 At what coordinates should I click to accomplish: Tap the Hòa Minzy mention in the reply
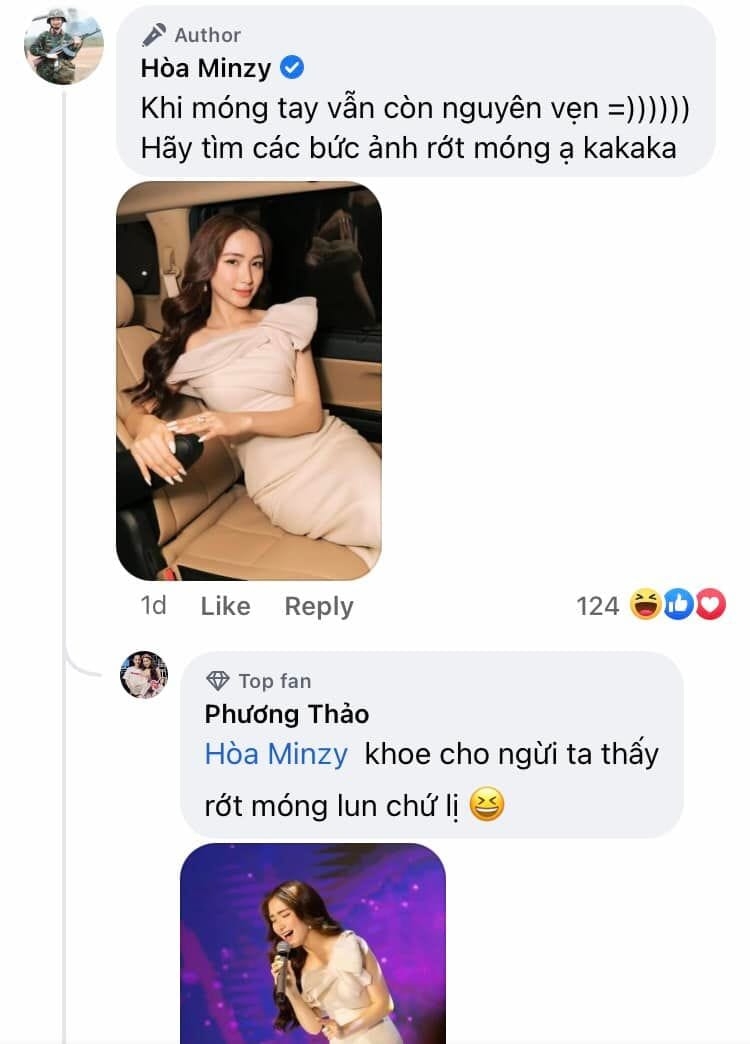pyautogui.click(x=276, y=754)
